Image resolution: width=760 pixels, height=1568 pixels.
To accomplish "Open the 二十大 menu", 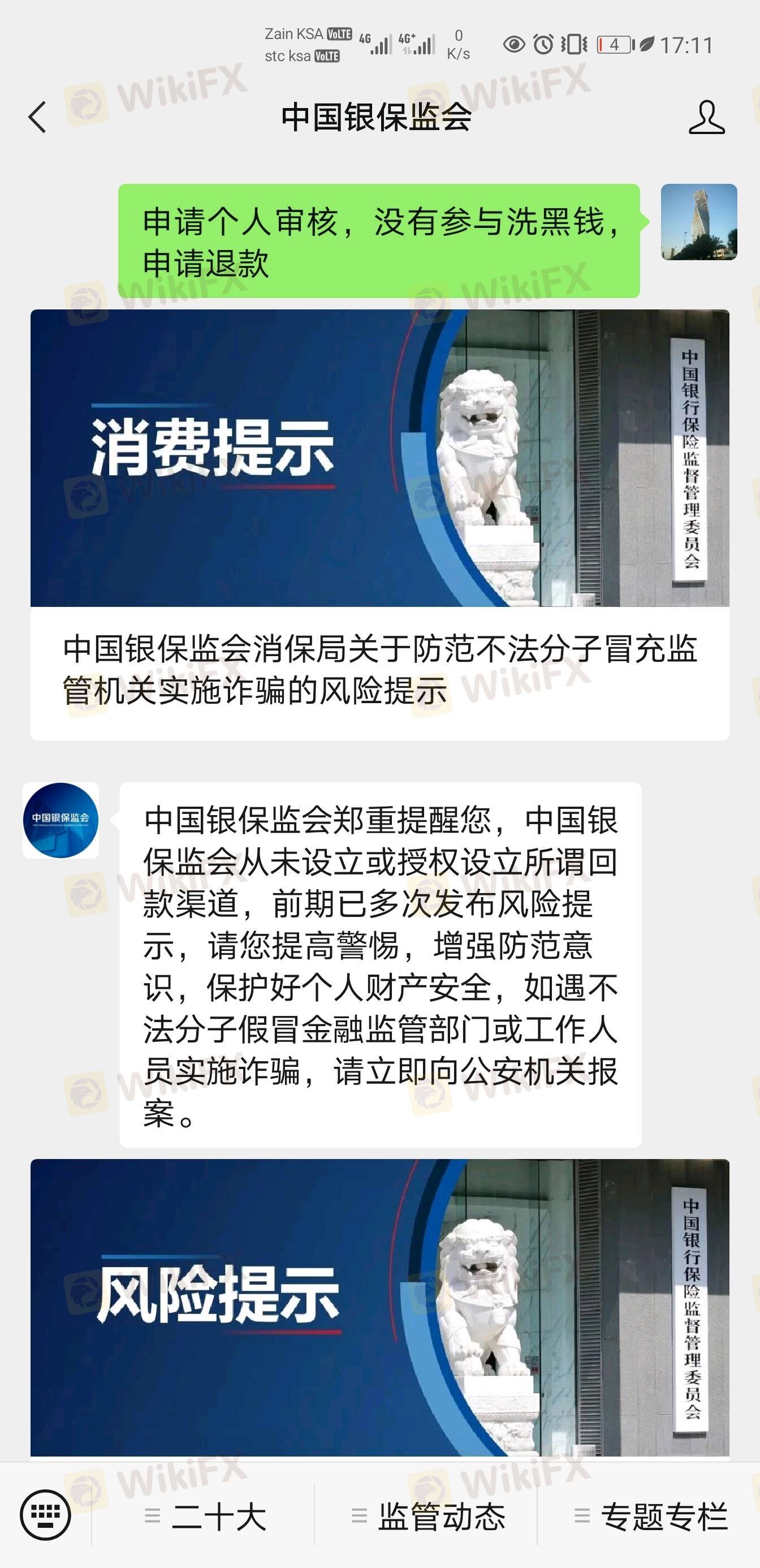I will (x=206, y=1515).
